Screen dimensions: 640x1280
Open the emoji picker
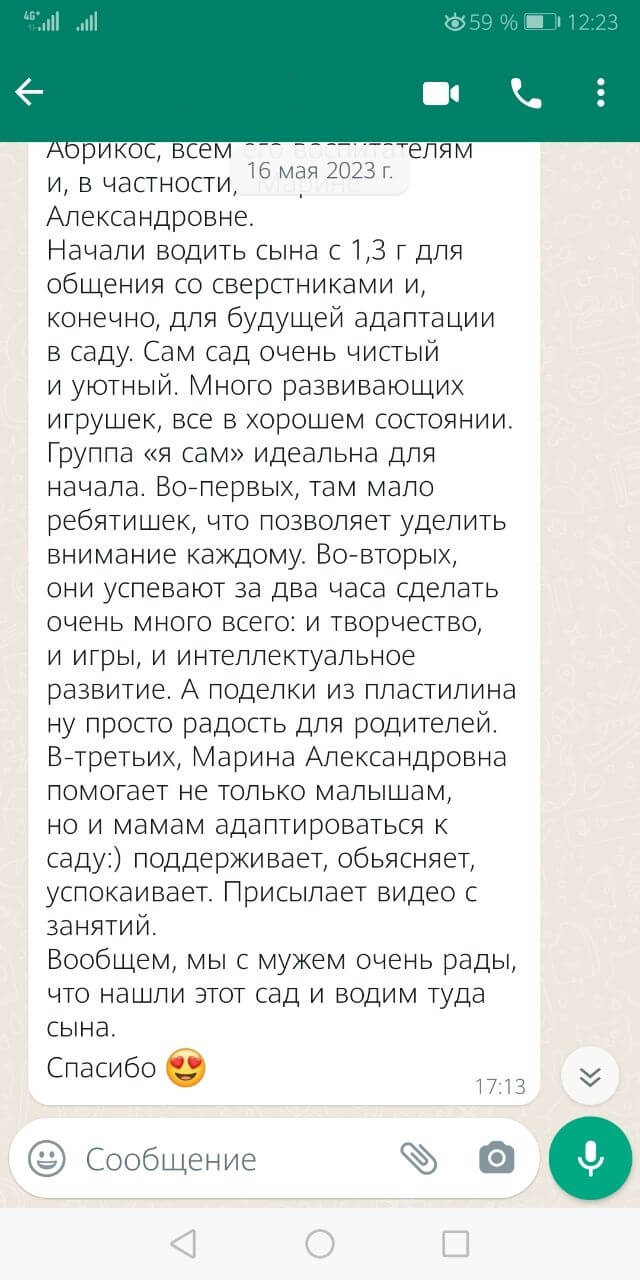46,1159
